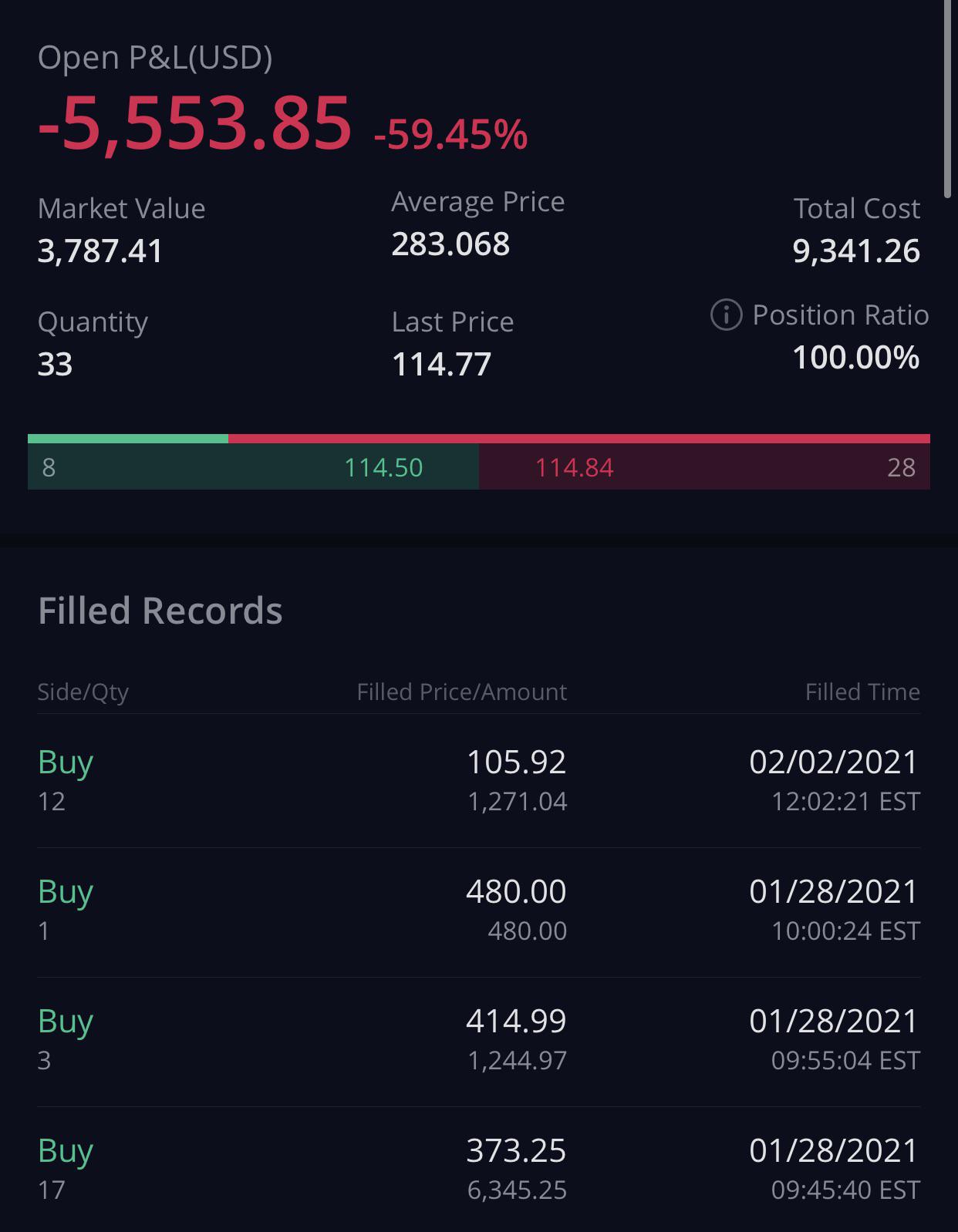Select the Quantity value 33
958x1232 pixels.
(x=54, y=365)
